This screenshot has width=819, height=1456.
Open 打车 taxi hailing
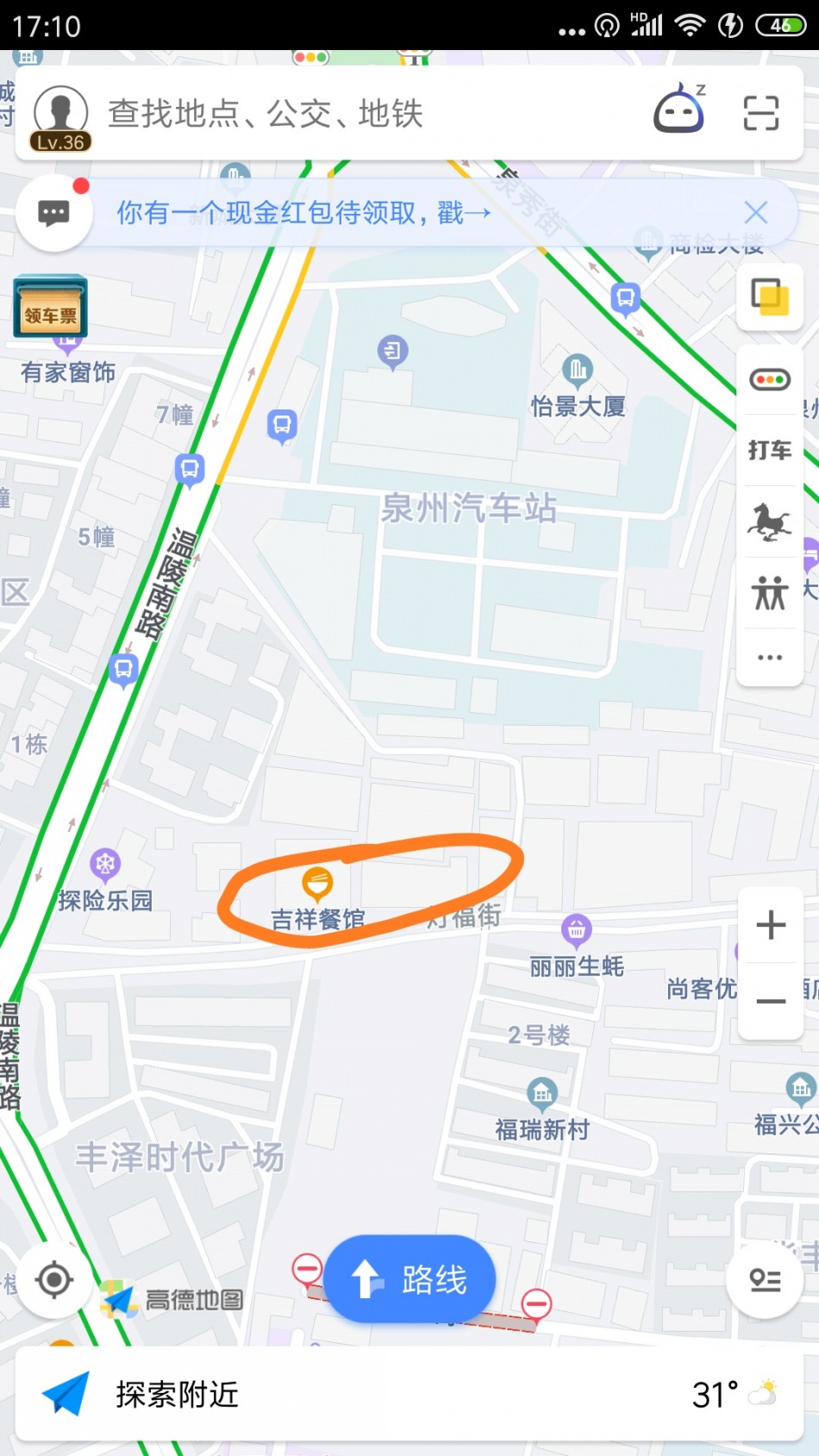pos(770,450)
